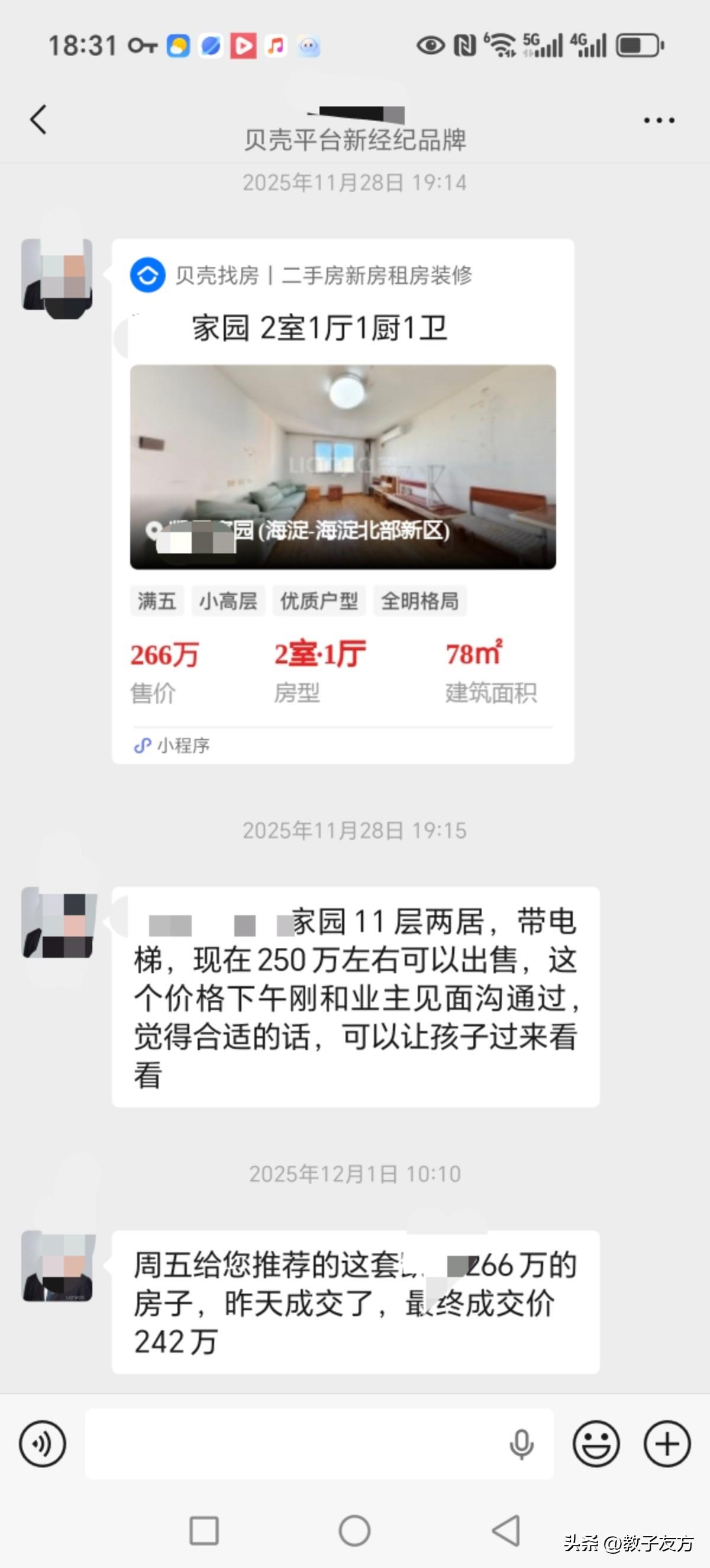Screen dimensions: 710x1568
Task: Tap the 小程序 mini-program link icon
Action: (x=143, y=744)
